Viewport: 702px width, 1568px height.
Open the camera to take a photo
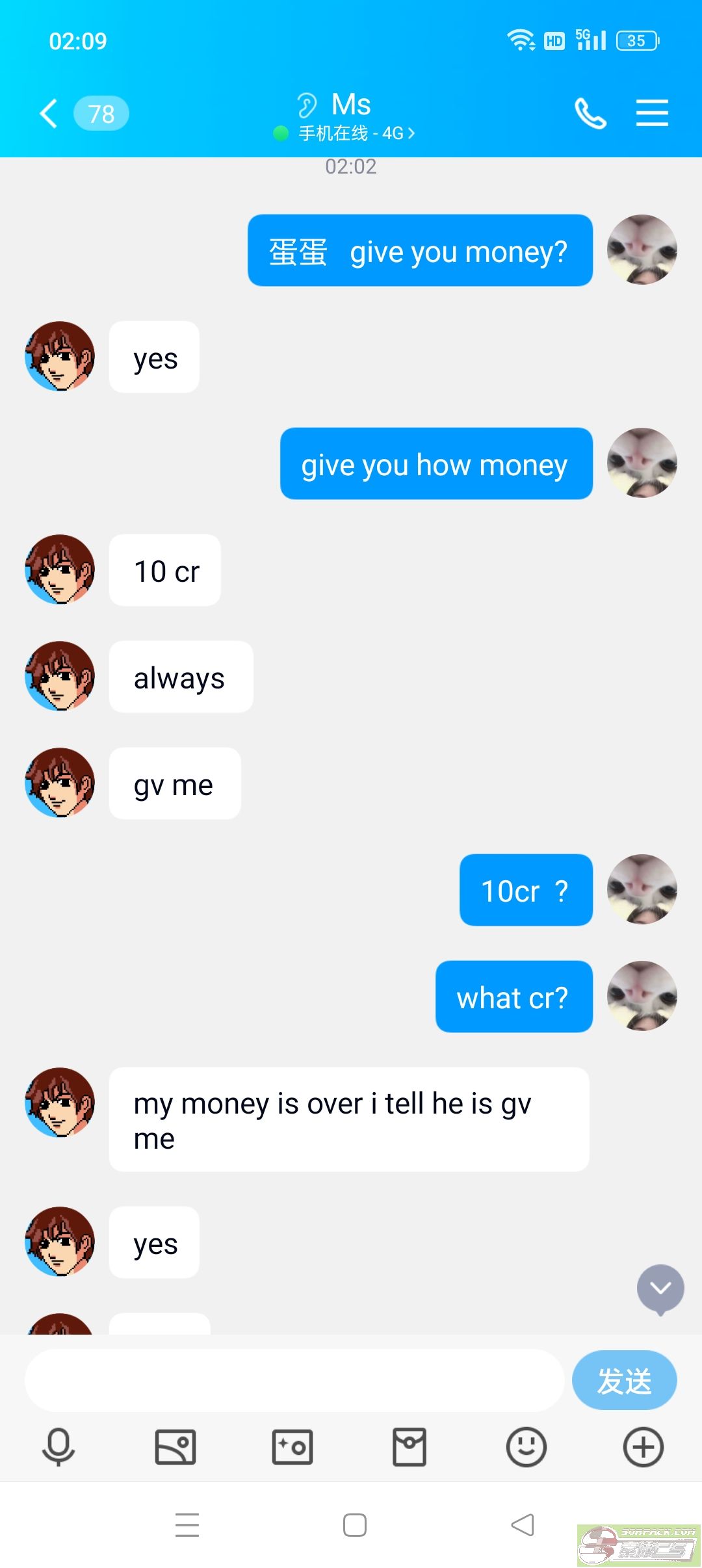(x=292, y=1447)
